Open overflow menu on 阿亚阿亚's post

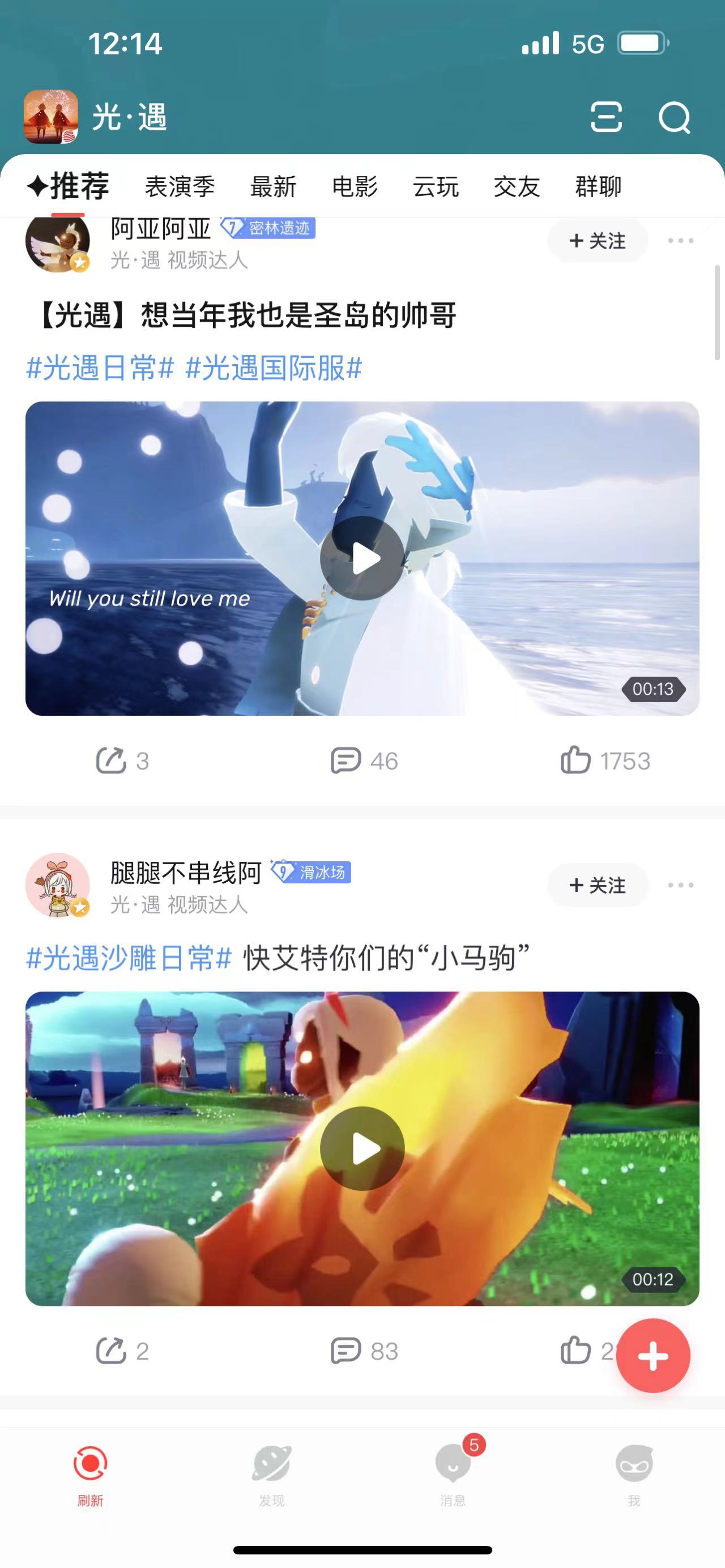[x=680, y=241]
